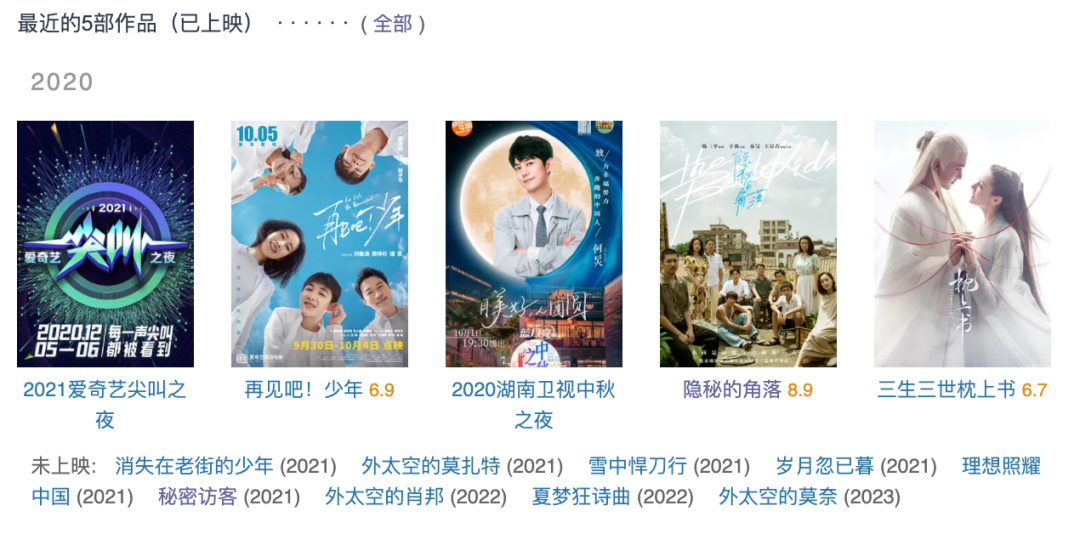
Task: Open the 隐秘的角落 poster
Action: (748, 244)
